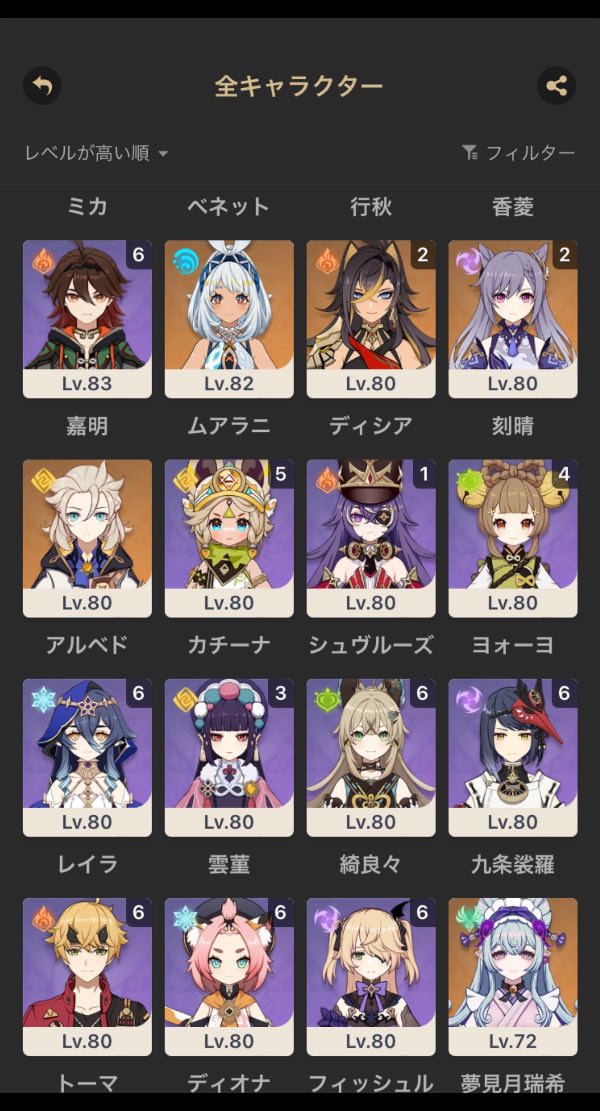Open the レベルが高い順 sort dropdown

click(x=96, y=153)
